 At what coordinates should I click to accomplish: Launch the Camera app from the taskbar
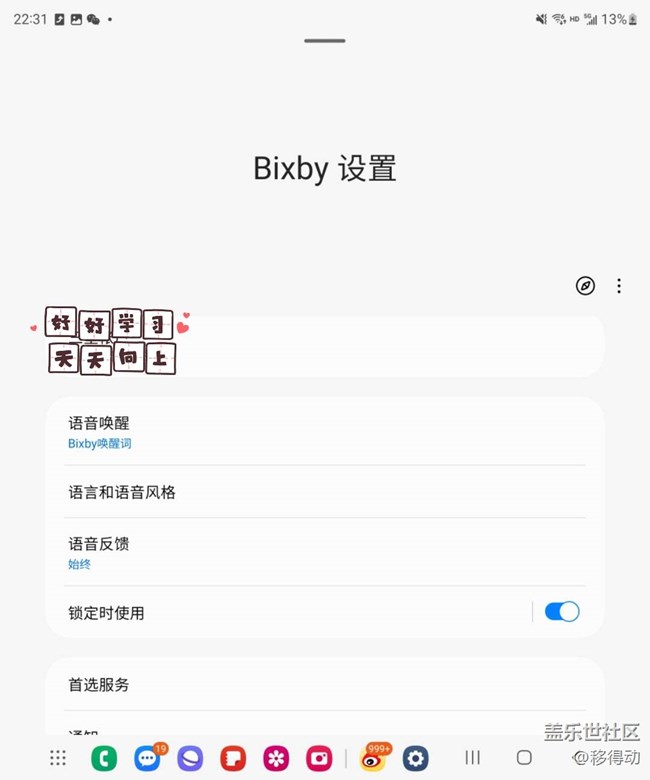click(319, 758)
